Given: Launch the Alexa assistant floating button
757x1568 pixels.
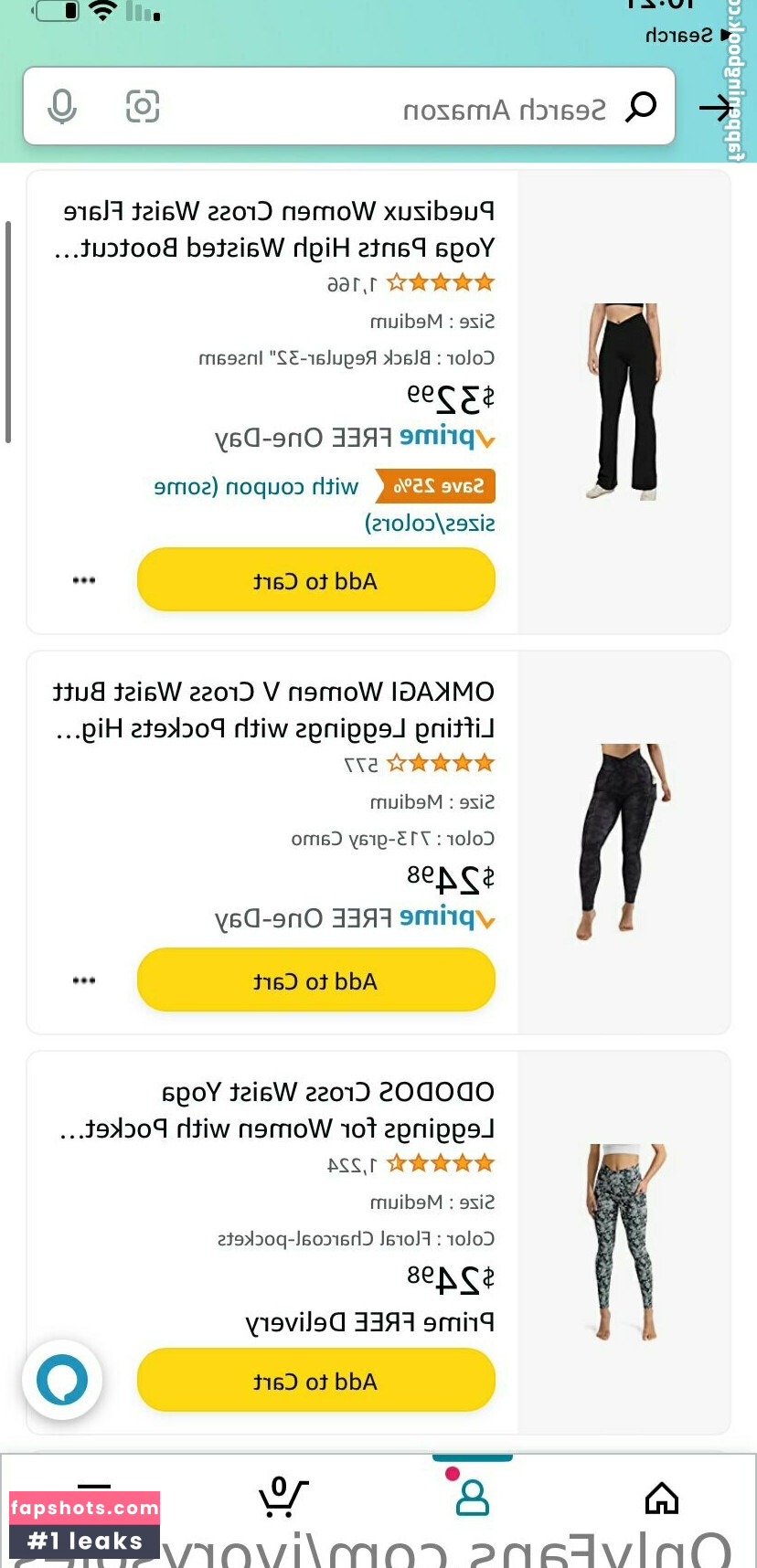Looking at the screenshot, I should (62, 1380).
